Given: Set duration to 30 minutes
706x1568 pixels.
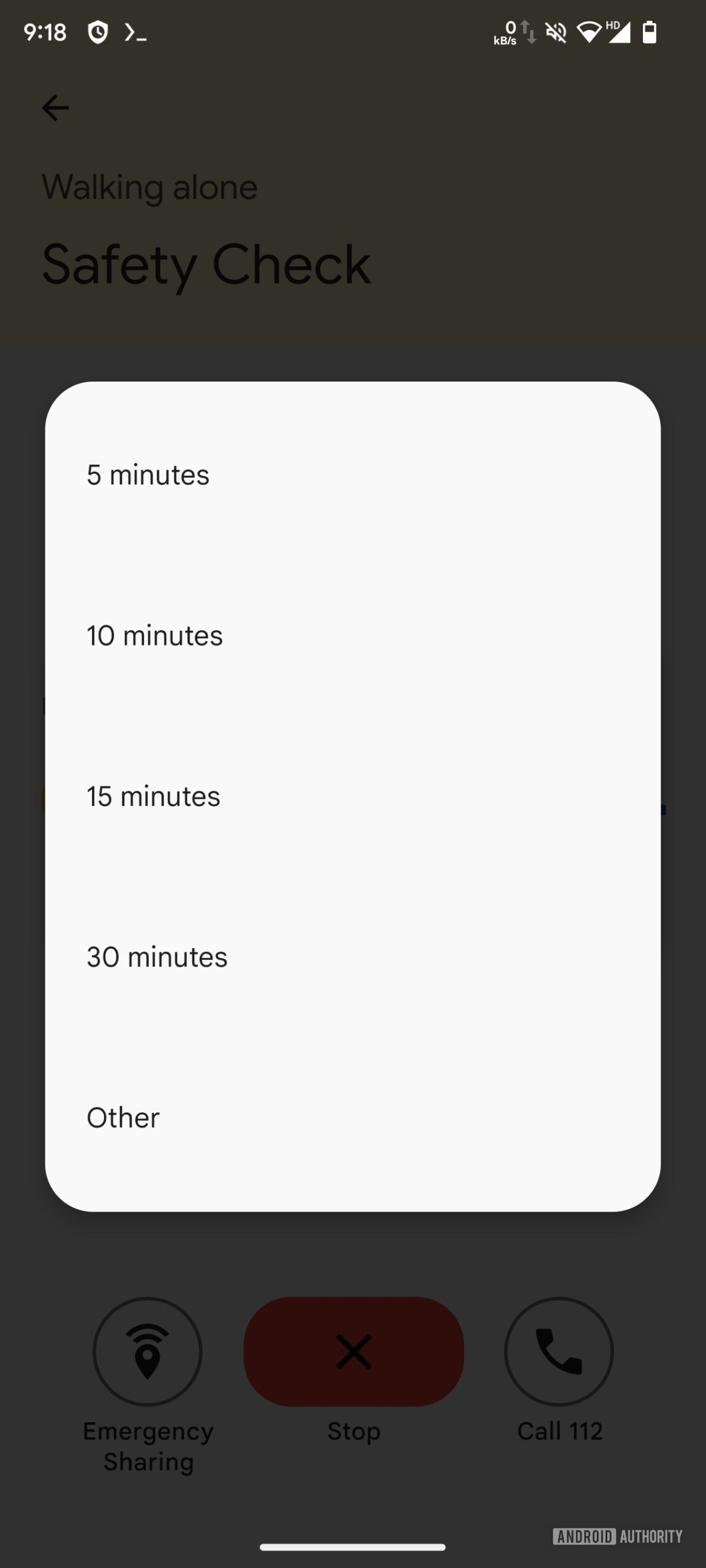Looking at the screenshot, I should (x=157, y=957).
